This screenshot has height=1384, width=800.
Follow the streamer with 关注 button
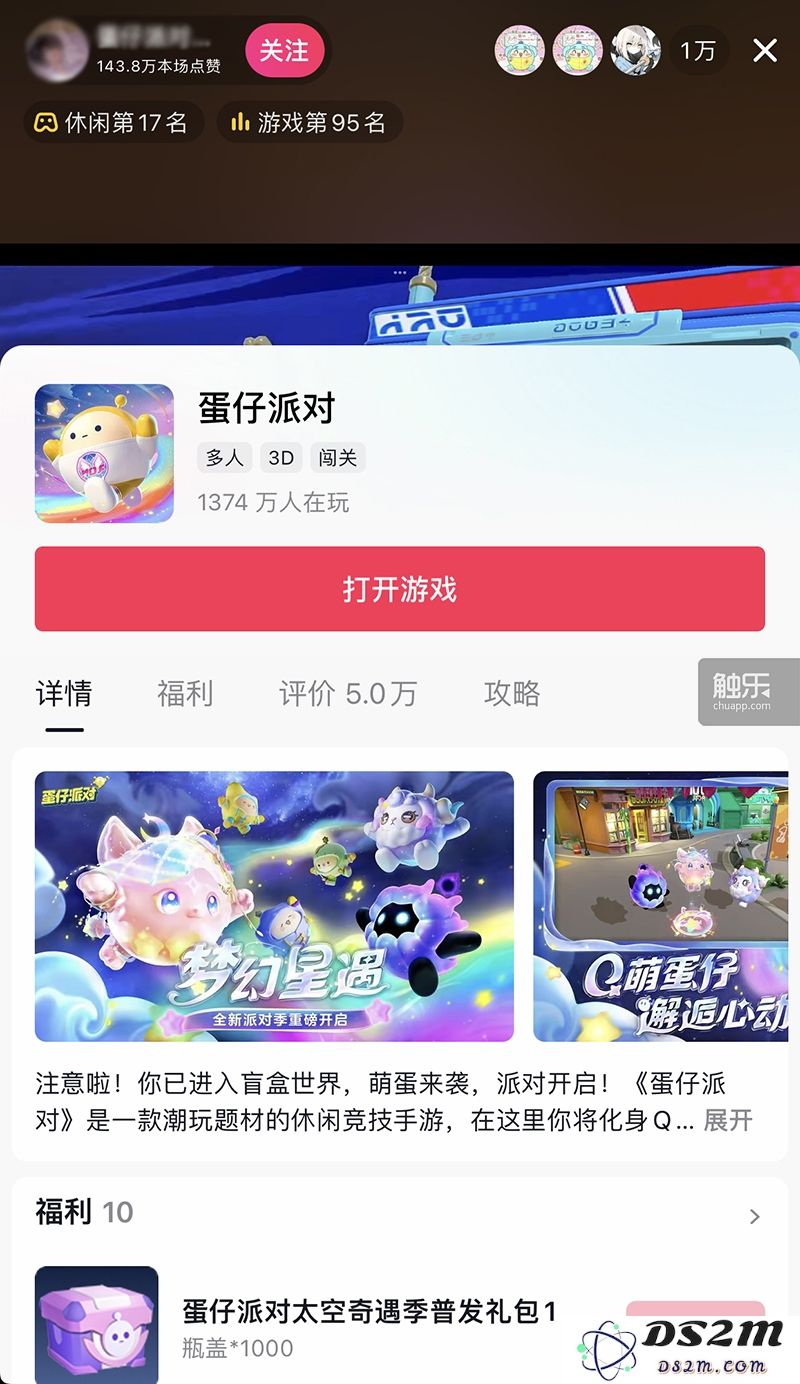pyautogui.click(x=284, y=50)
